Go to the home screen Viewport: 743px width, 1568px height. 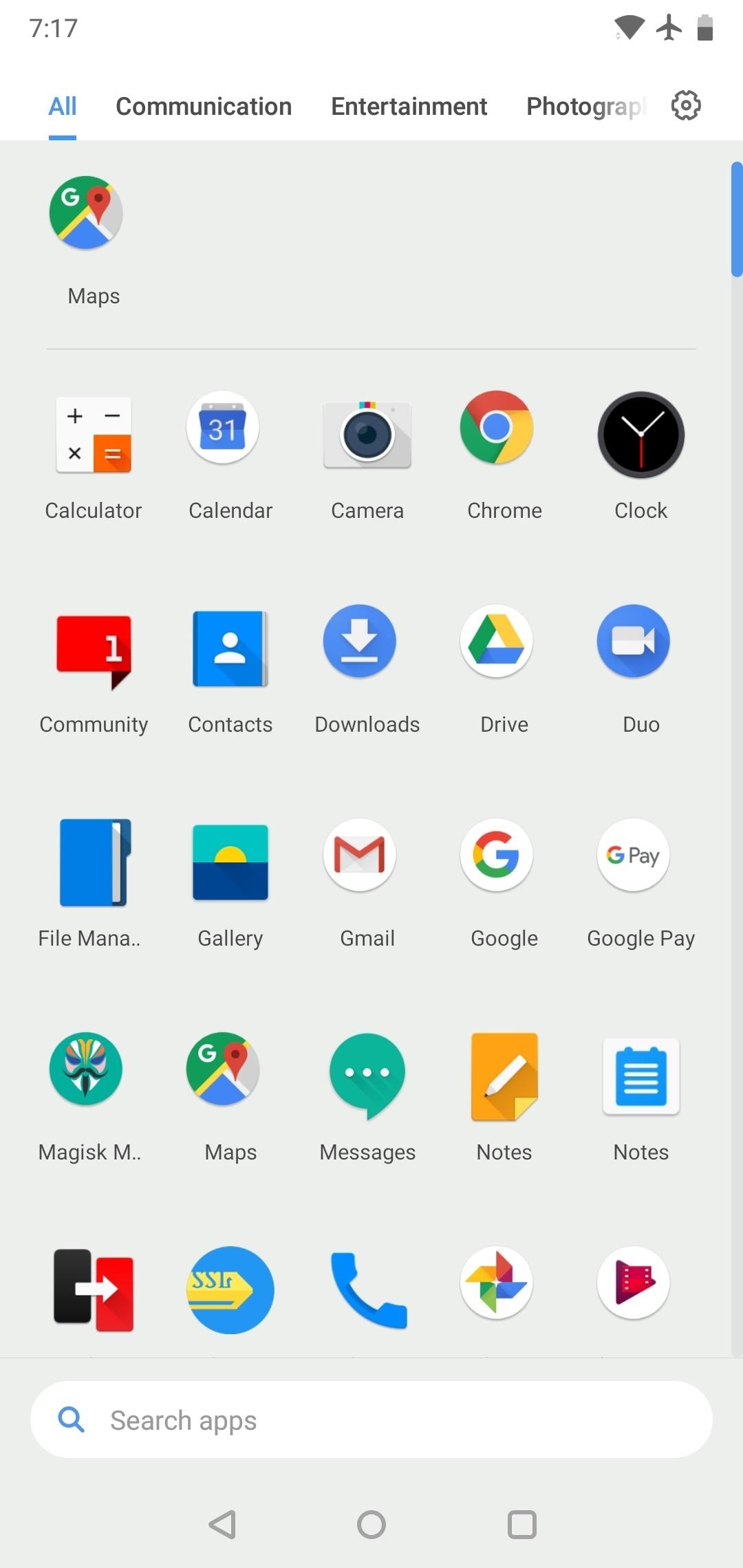[x=371, y=1525]
